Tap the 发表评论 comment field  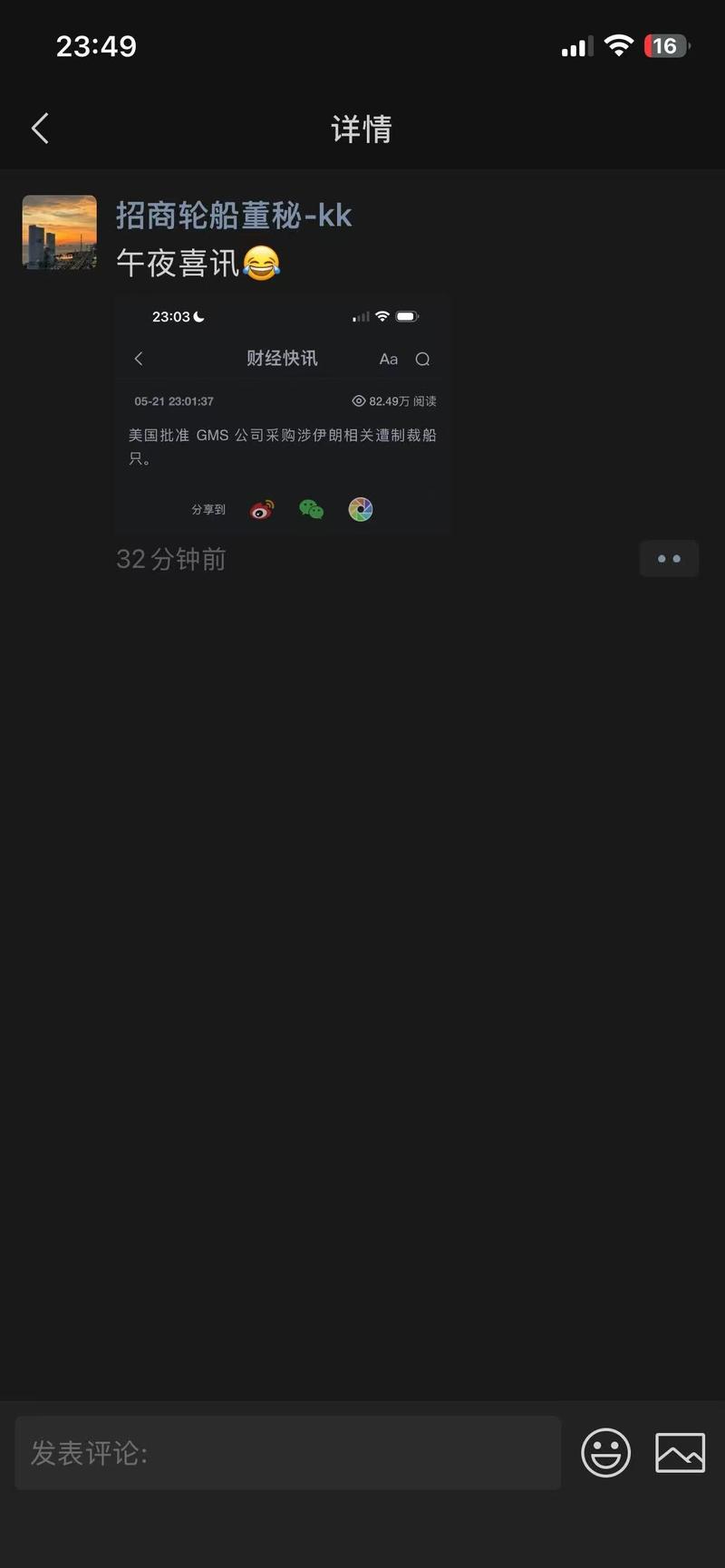tap(288, 1453)
